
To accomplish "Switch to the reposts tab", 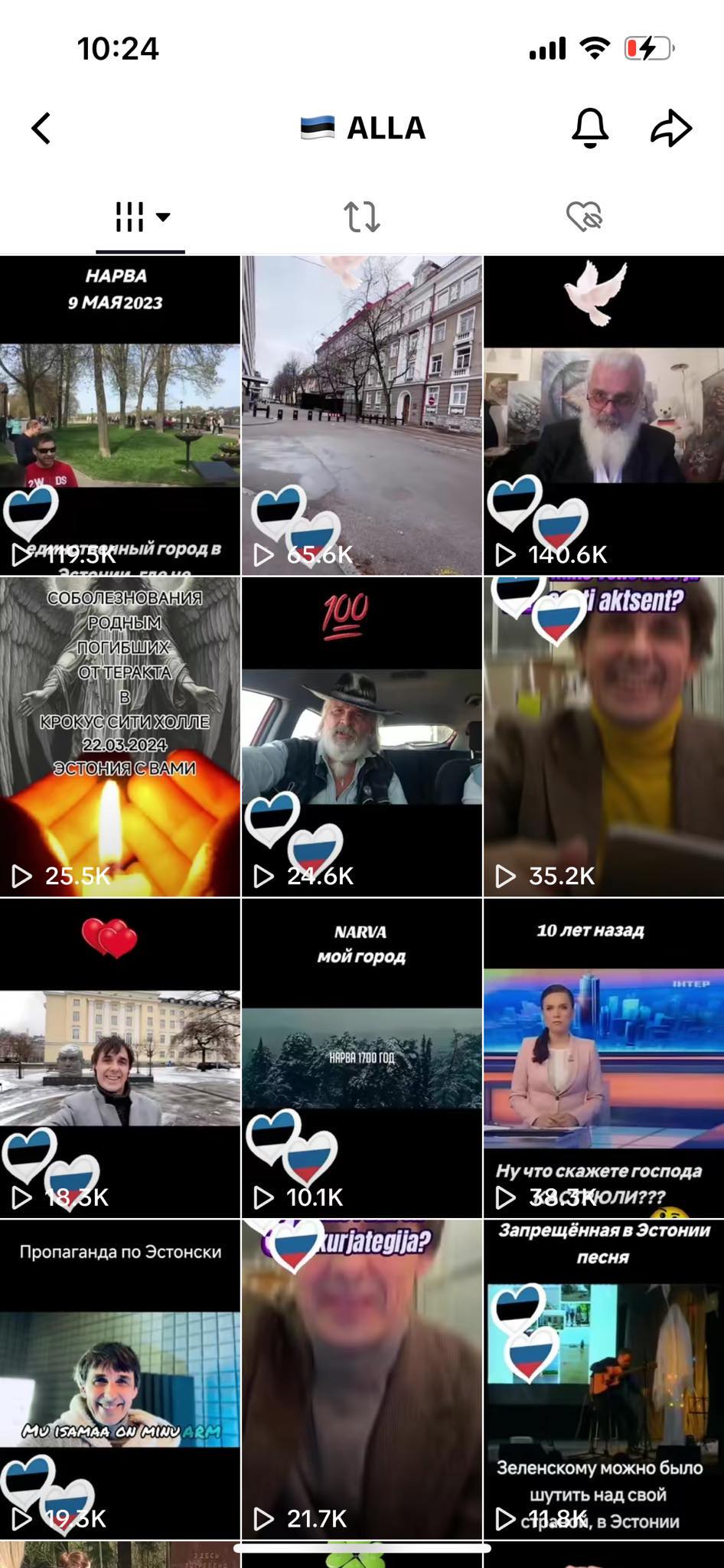I will (361, 217).
